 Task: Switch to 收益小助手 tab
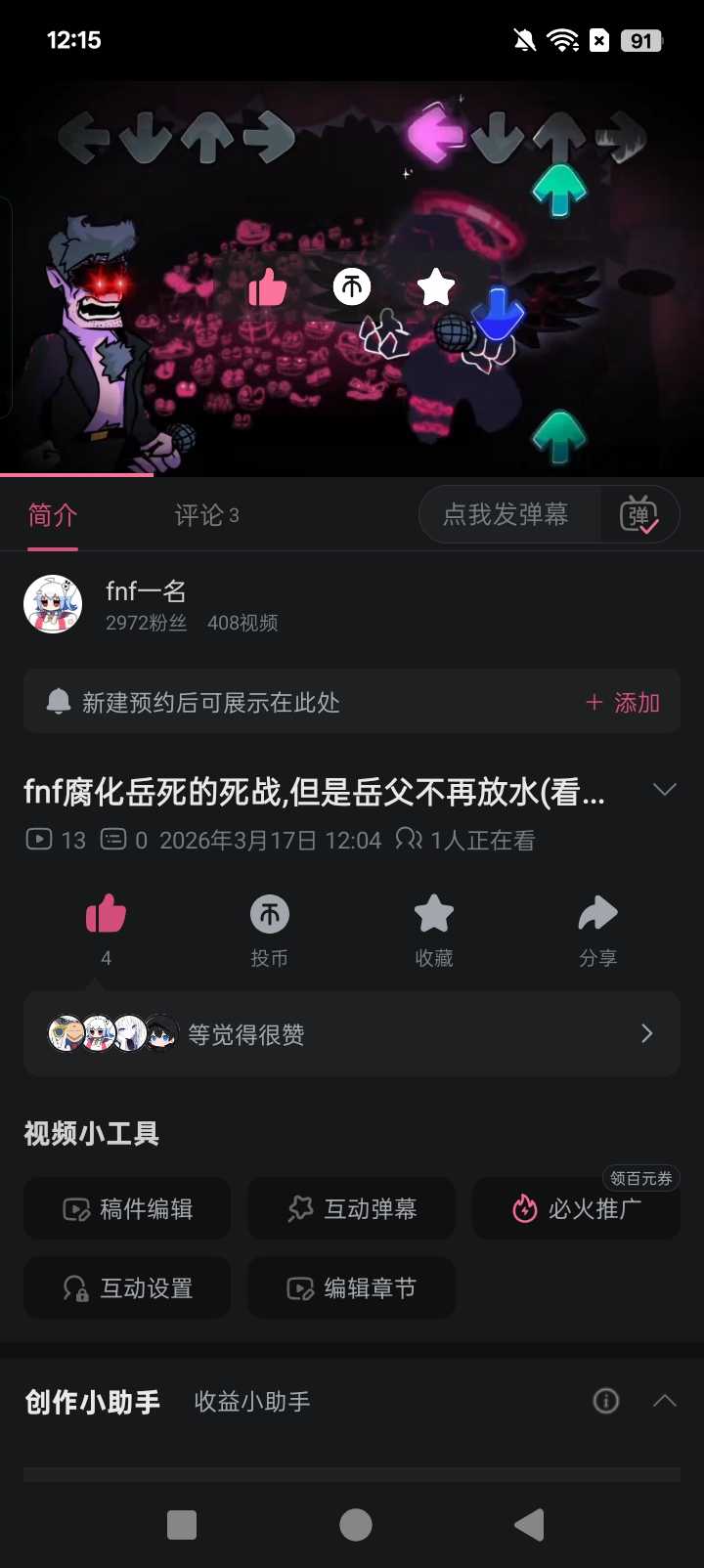pyautogui.click(x=252, y=1402)
